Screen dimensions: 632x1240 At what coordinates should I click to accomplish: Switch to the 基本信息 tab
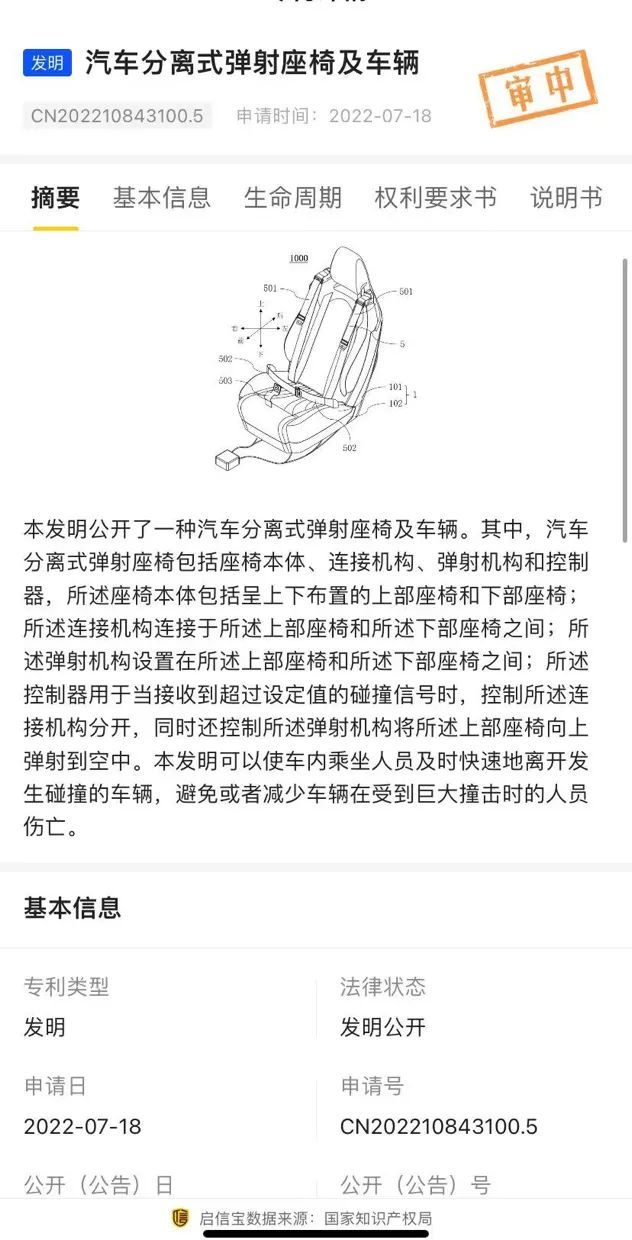162,197
